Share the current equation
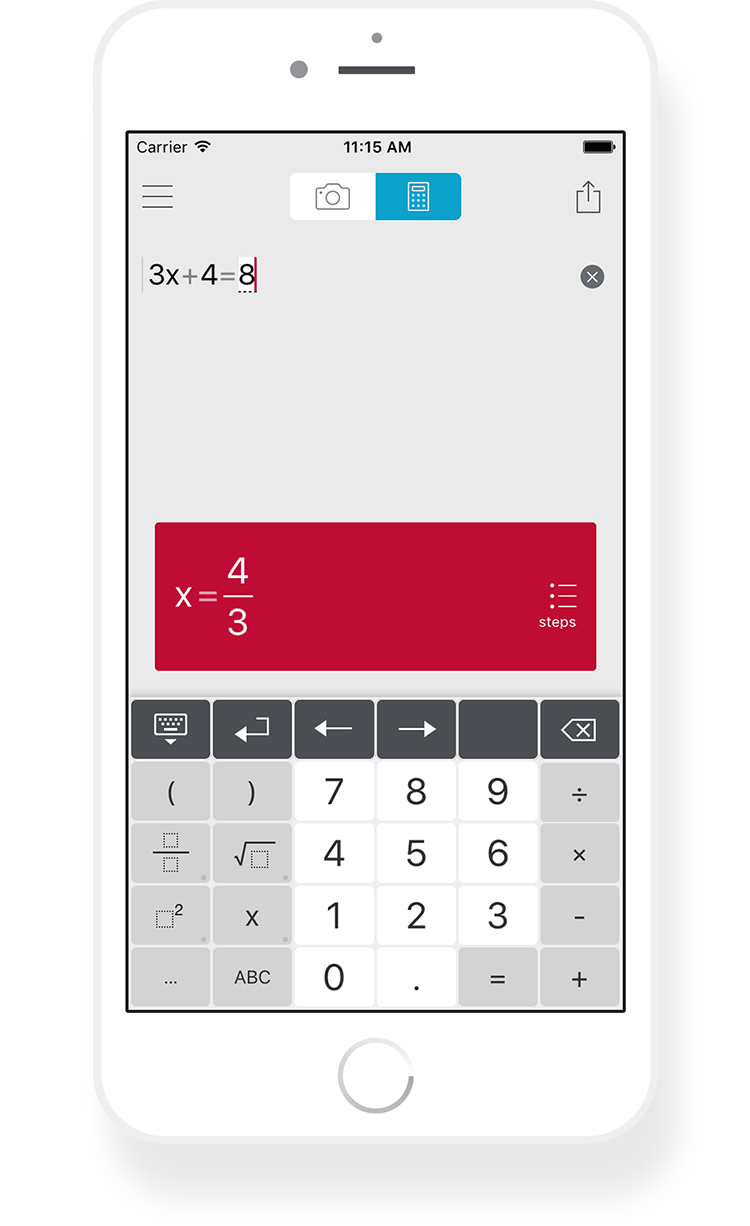 [588, 196]
